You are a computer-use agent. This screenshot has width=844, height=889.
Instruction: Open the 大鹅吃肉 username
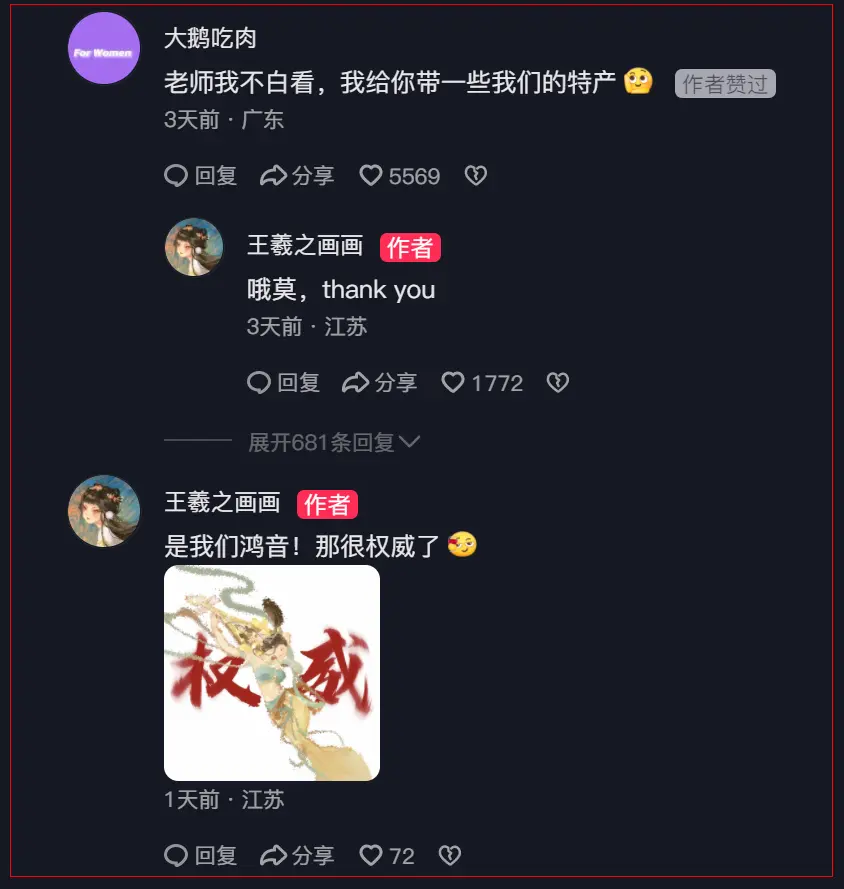[210, 38]
